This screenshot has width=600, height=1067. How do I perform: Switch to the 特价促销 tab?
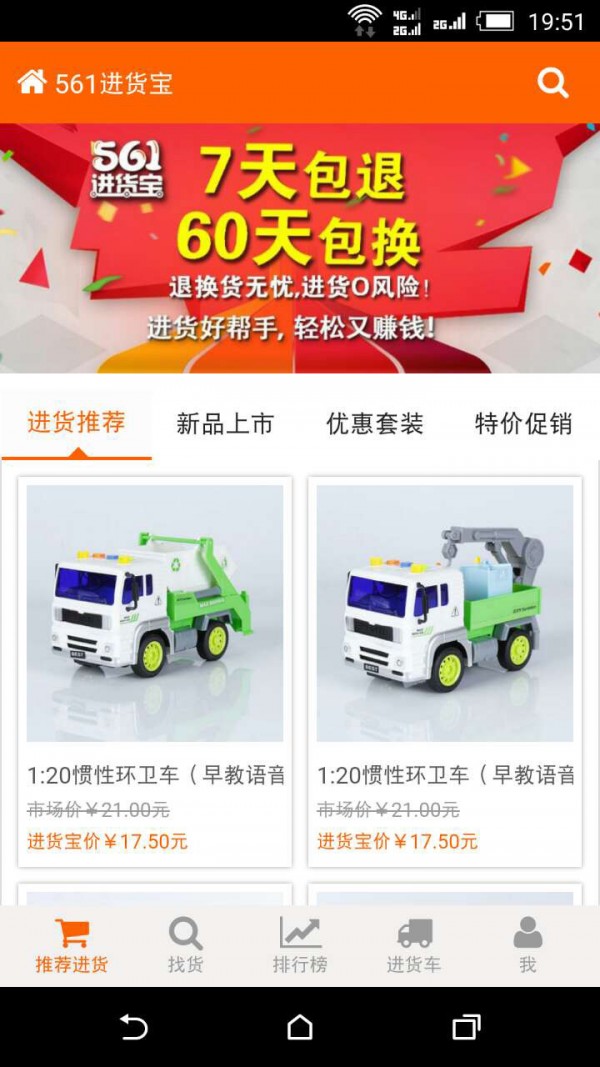coord(523,424)
